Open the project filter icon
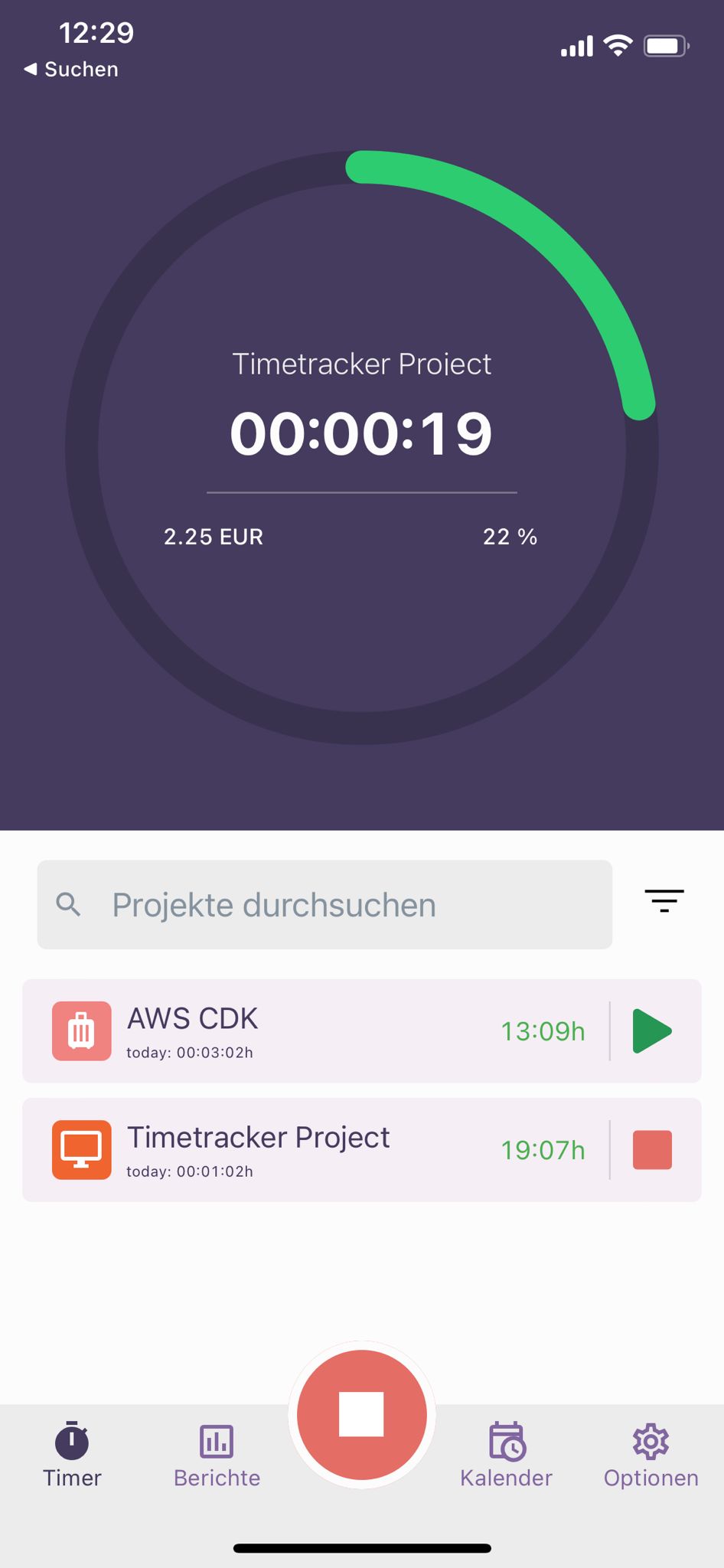724x1568 pixels. 664,901
